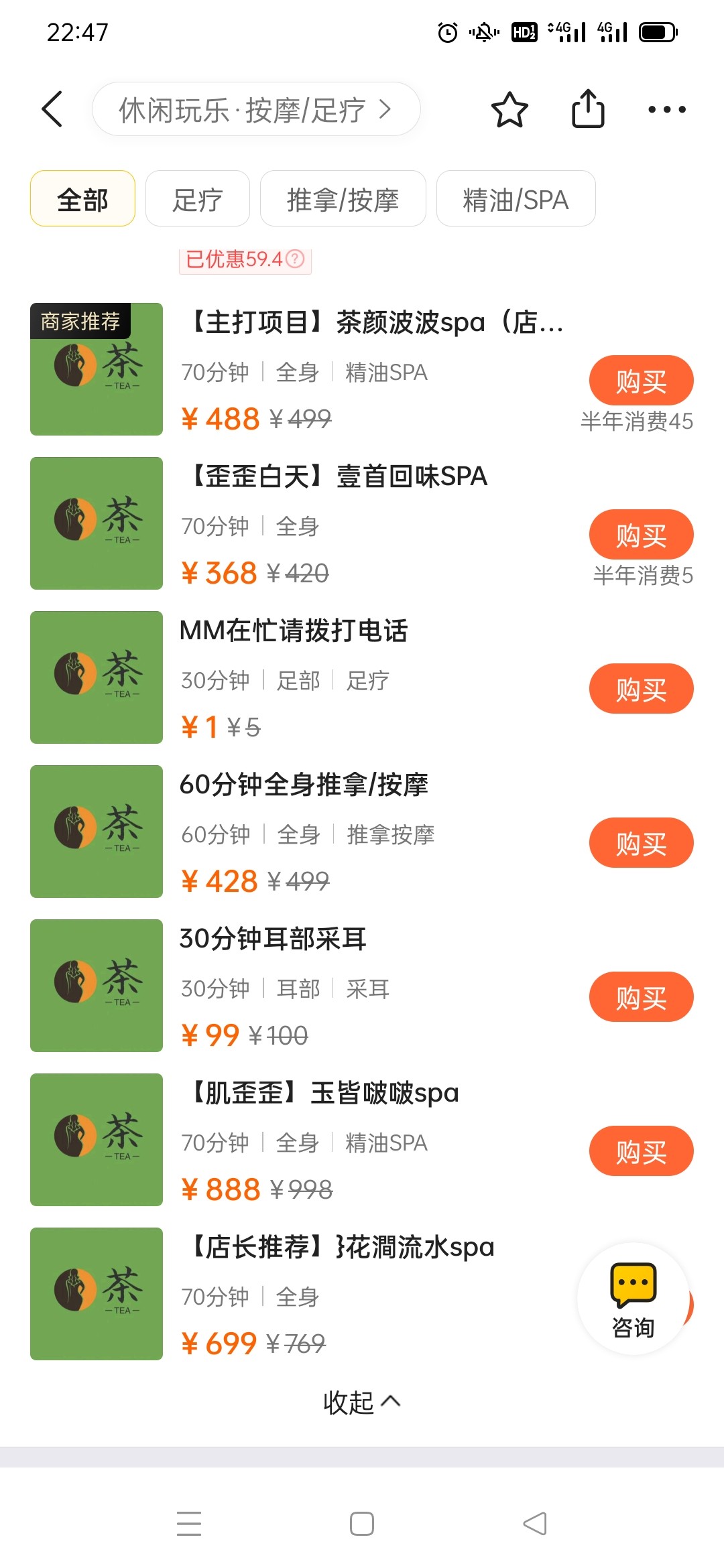
Task: Open the navigation bar menu lines button
Action: click(190, 1524)
